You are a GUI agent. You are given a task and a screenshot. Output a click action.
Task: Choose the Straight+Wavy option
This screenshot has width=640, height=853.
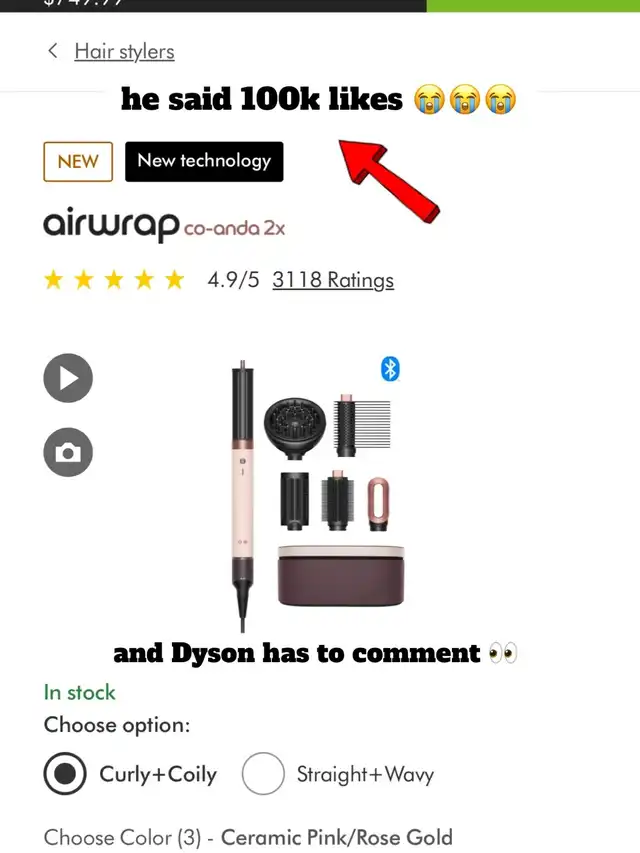[x=264, y=774]
